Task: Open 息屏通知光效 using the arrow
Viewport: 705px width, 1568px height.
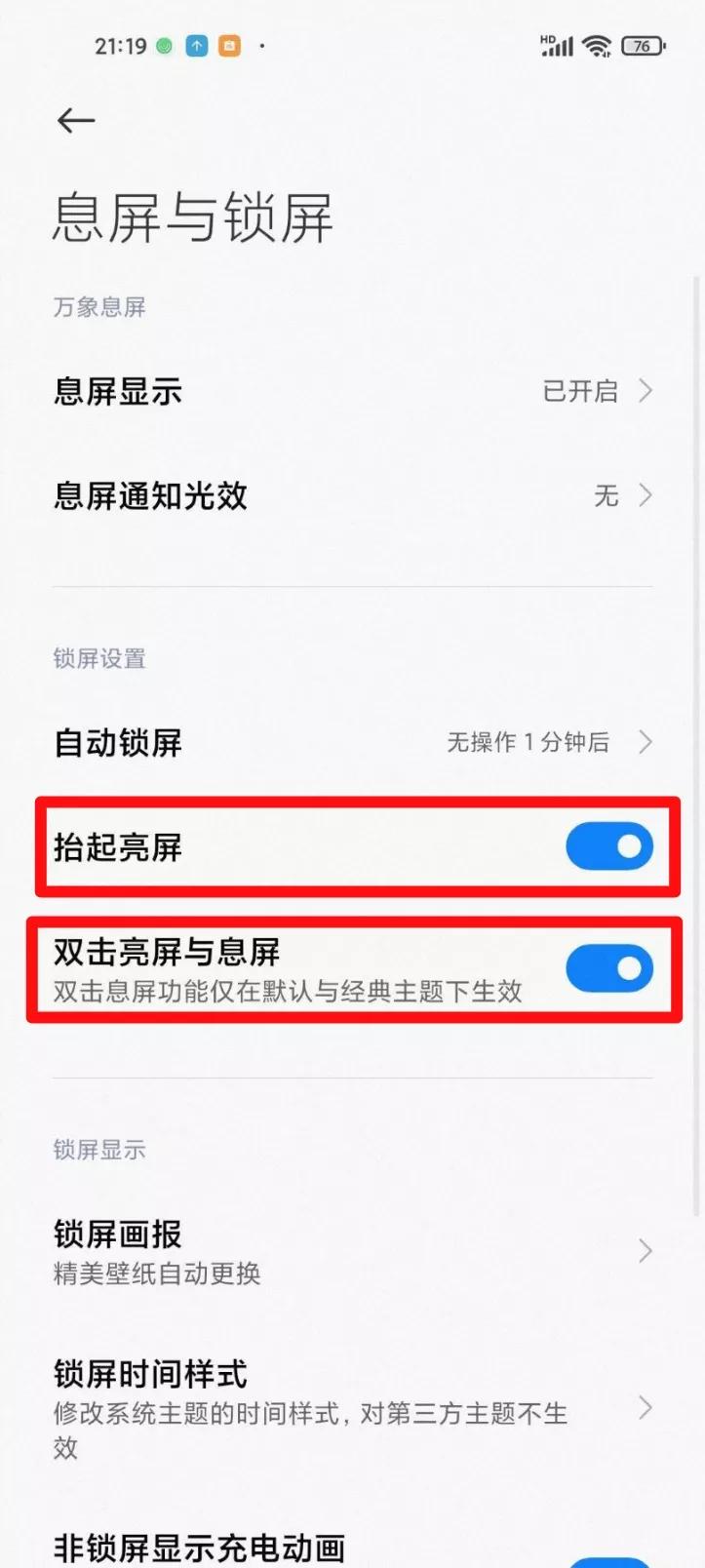Action: pyautogui.click(x=646, y=496)
